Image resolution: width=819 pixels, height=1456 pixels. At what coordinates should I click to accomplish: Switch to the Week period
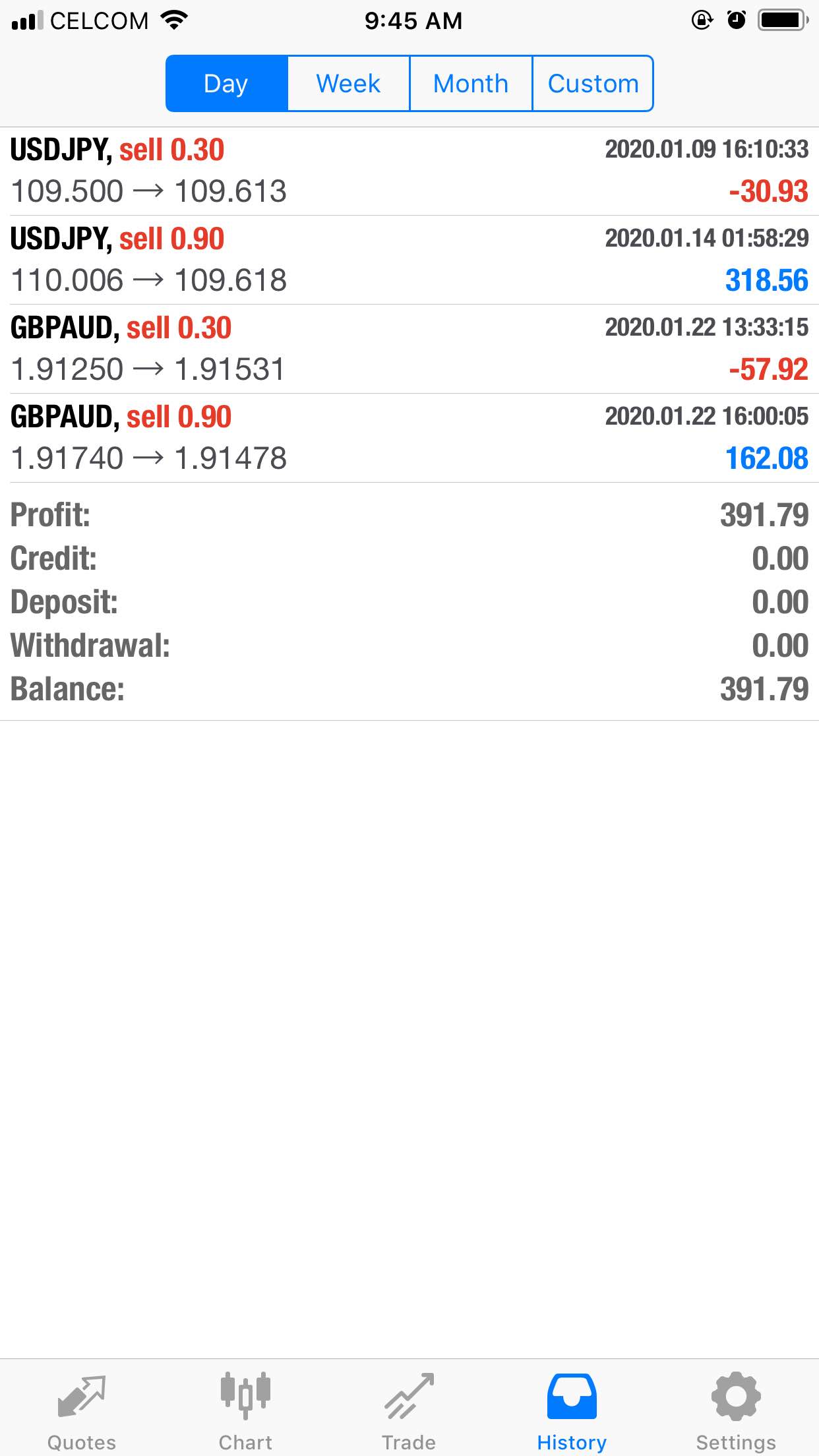coord(349,84)
